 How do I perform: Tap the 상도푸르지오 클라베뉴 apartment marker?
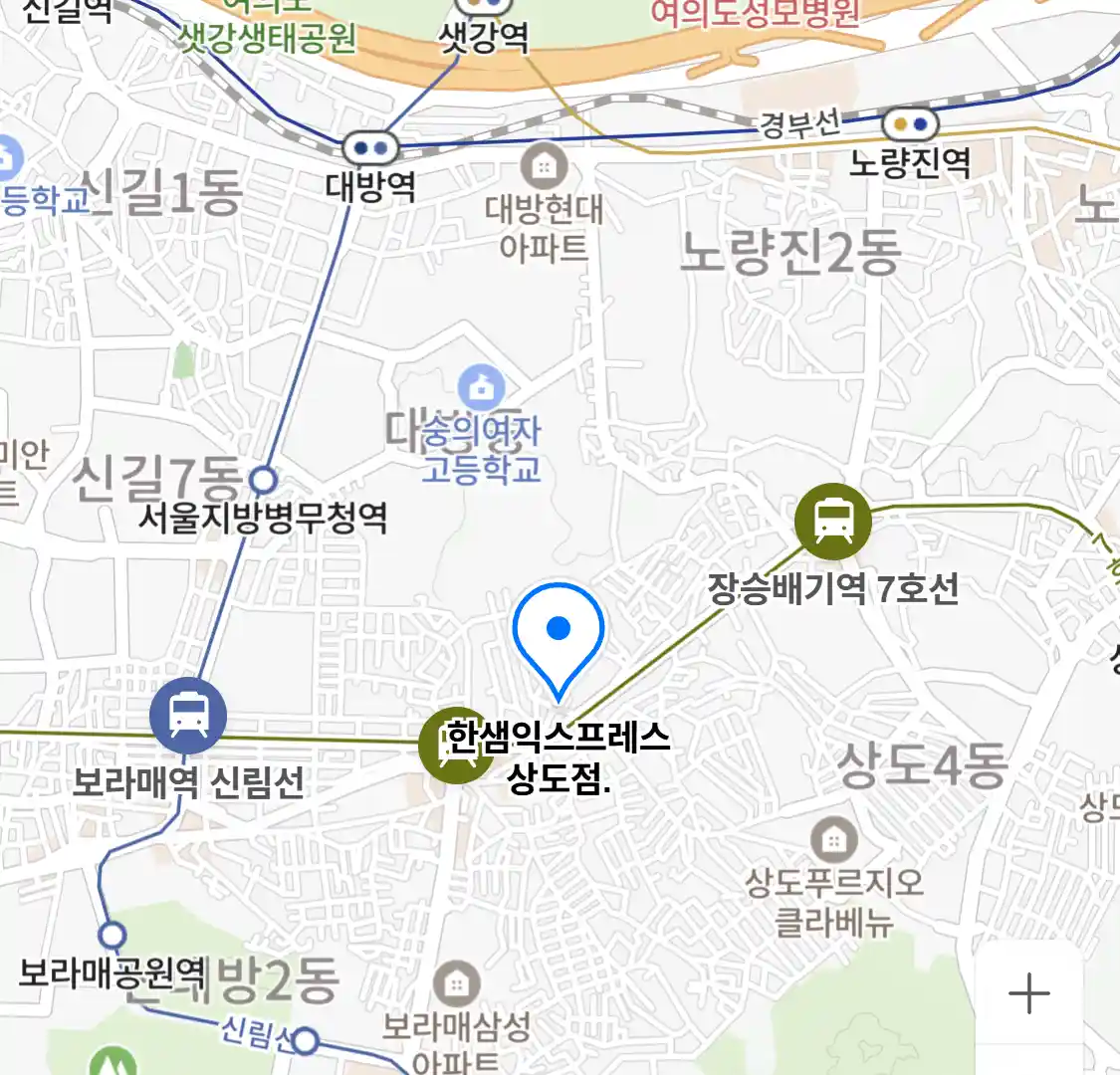(833, 840)
